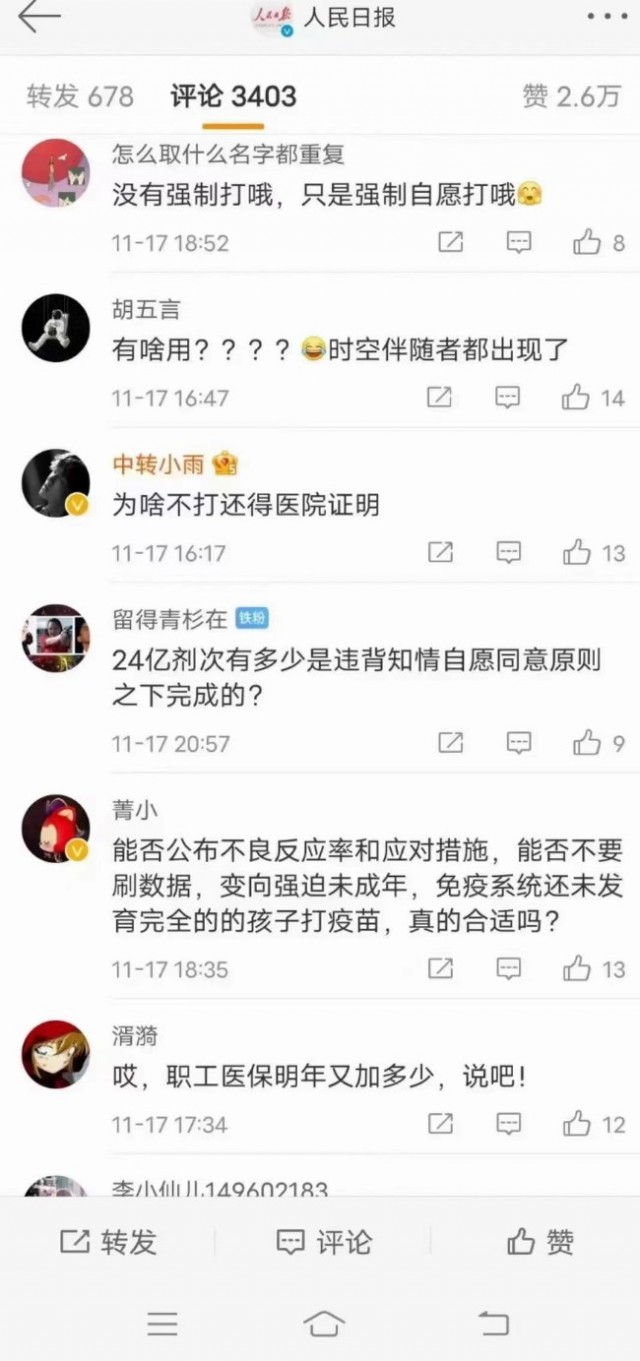This screenshot has height=1361, width=640.
Task: Switch to the 转发 678 tab
Action: 80,96
